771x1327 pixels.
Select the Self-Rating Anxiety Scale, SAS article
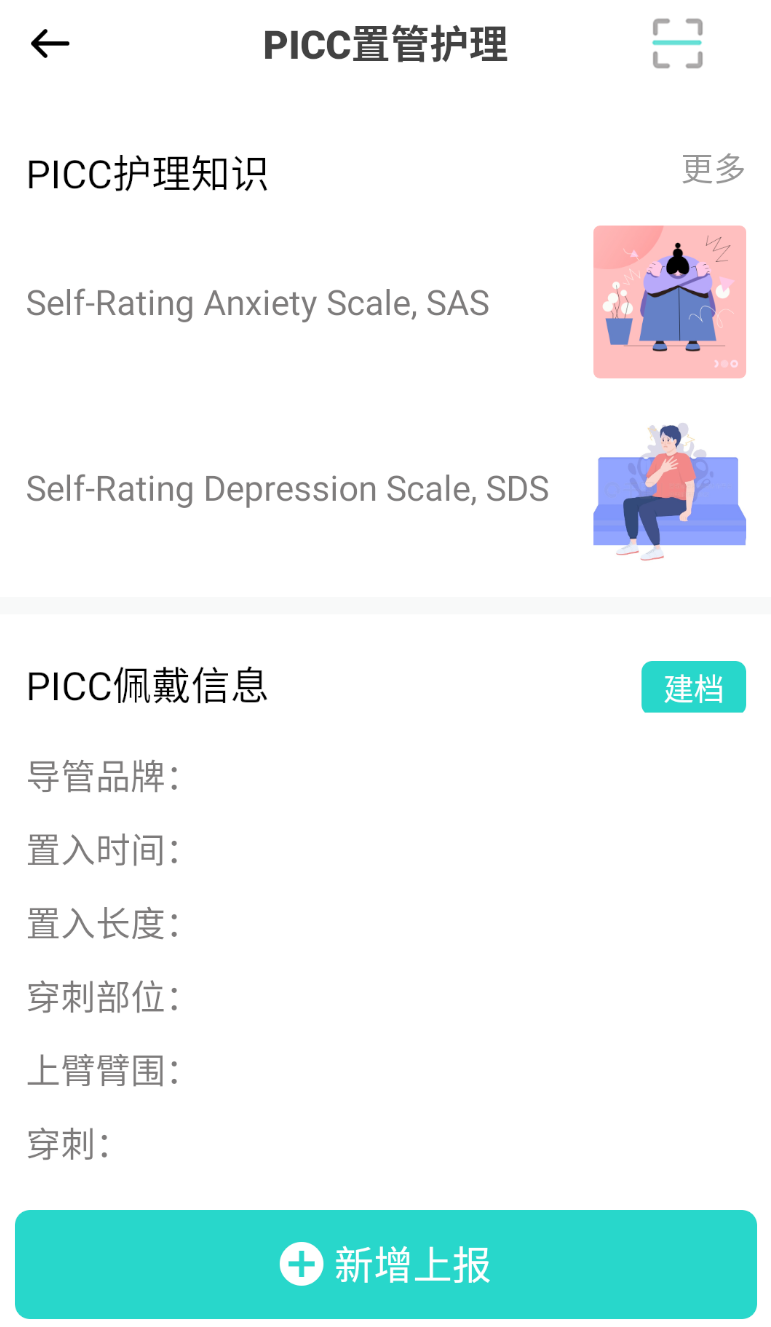click(x=258, y=302)
